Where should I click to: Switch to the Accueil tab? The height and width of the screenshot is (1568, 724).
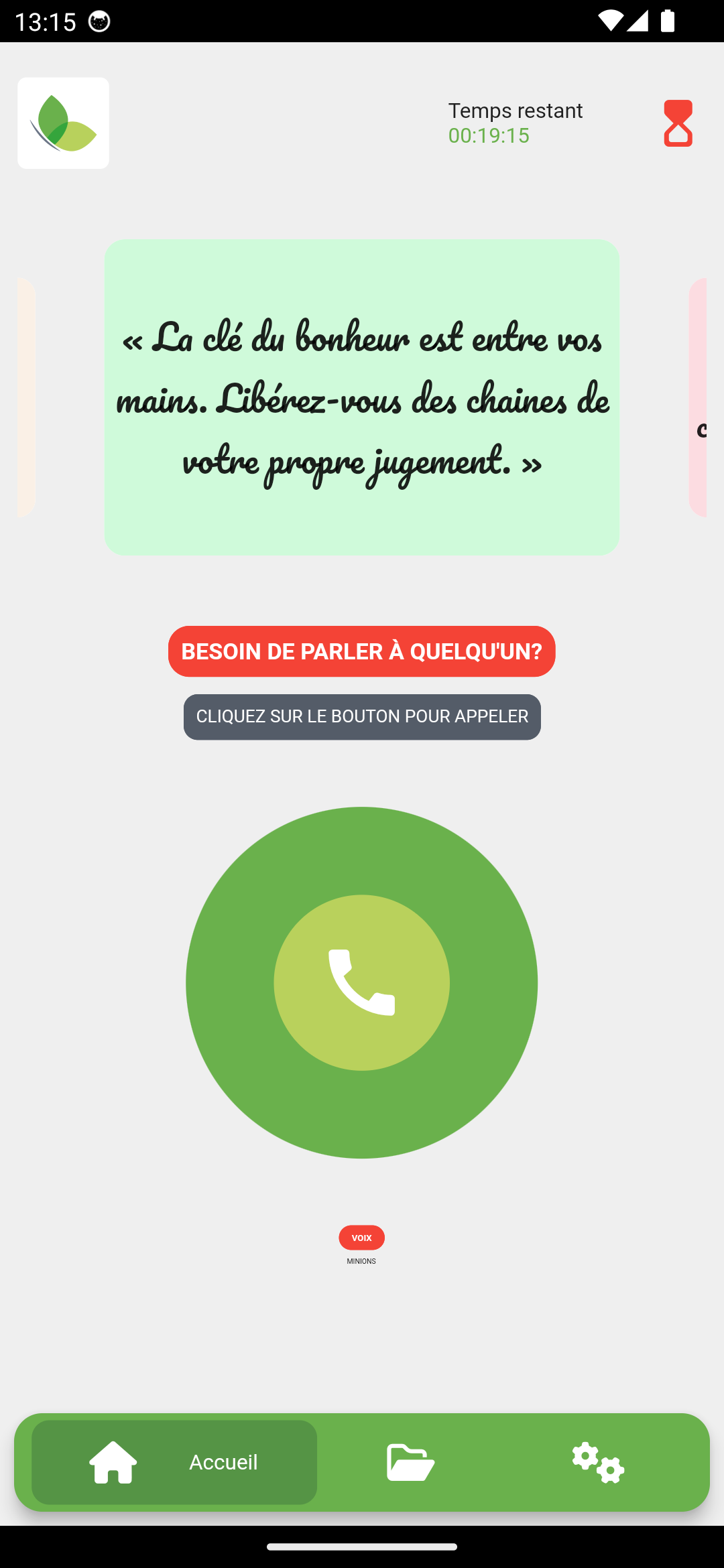[x=174, y=1462]
